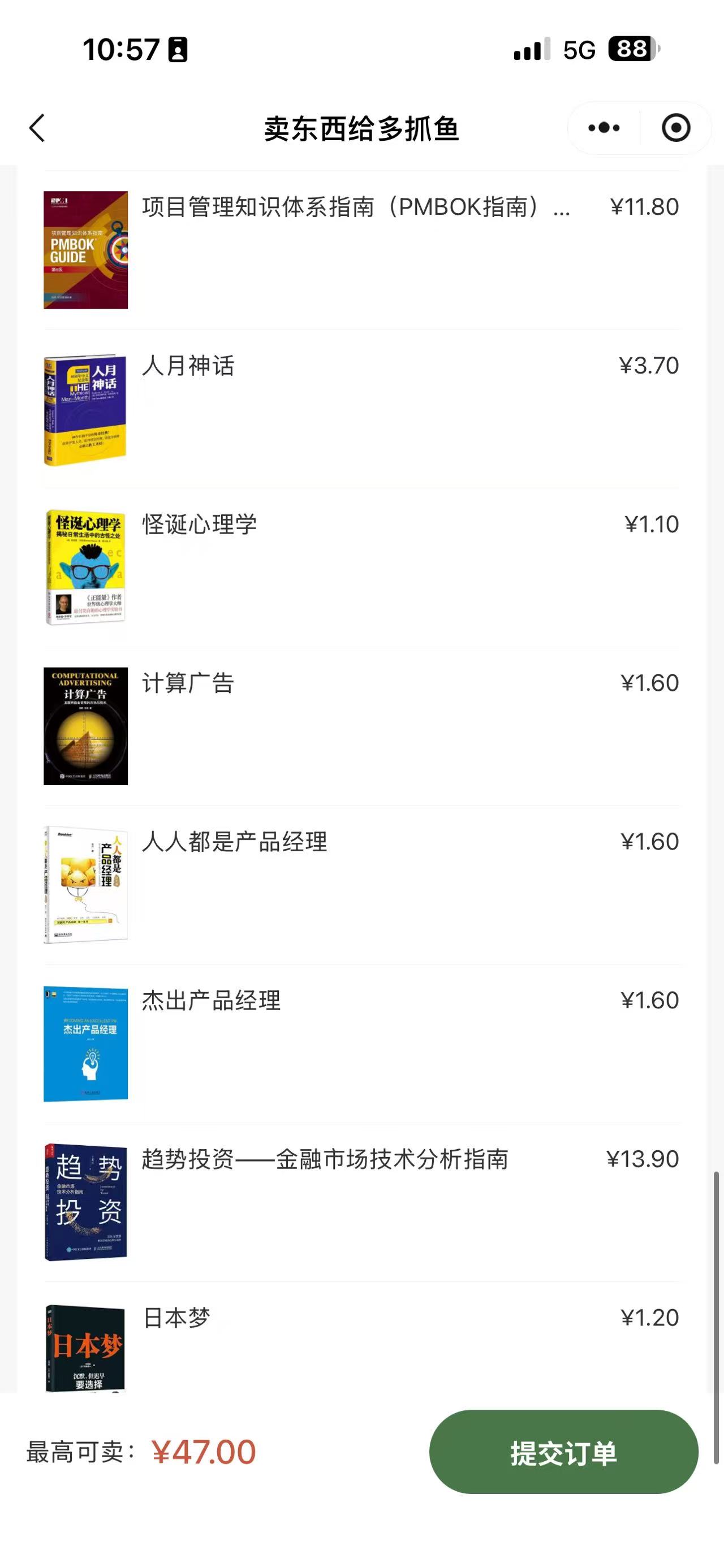This screenshot has height=1568, width=724.
Task: Open the 计算广告 book row
Action: (x=188, y=683)
